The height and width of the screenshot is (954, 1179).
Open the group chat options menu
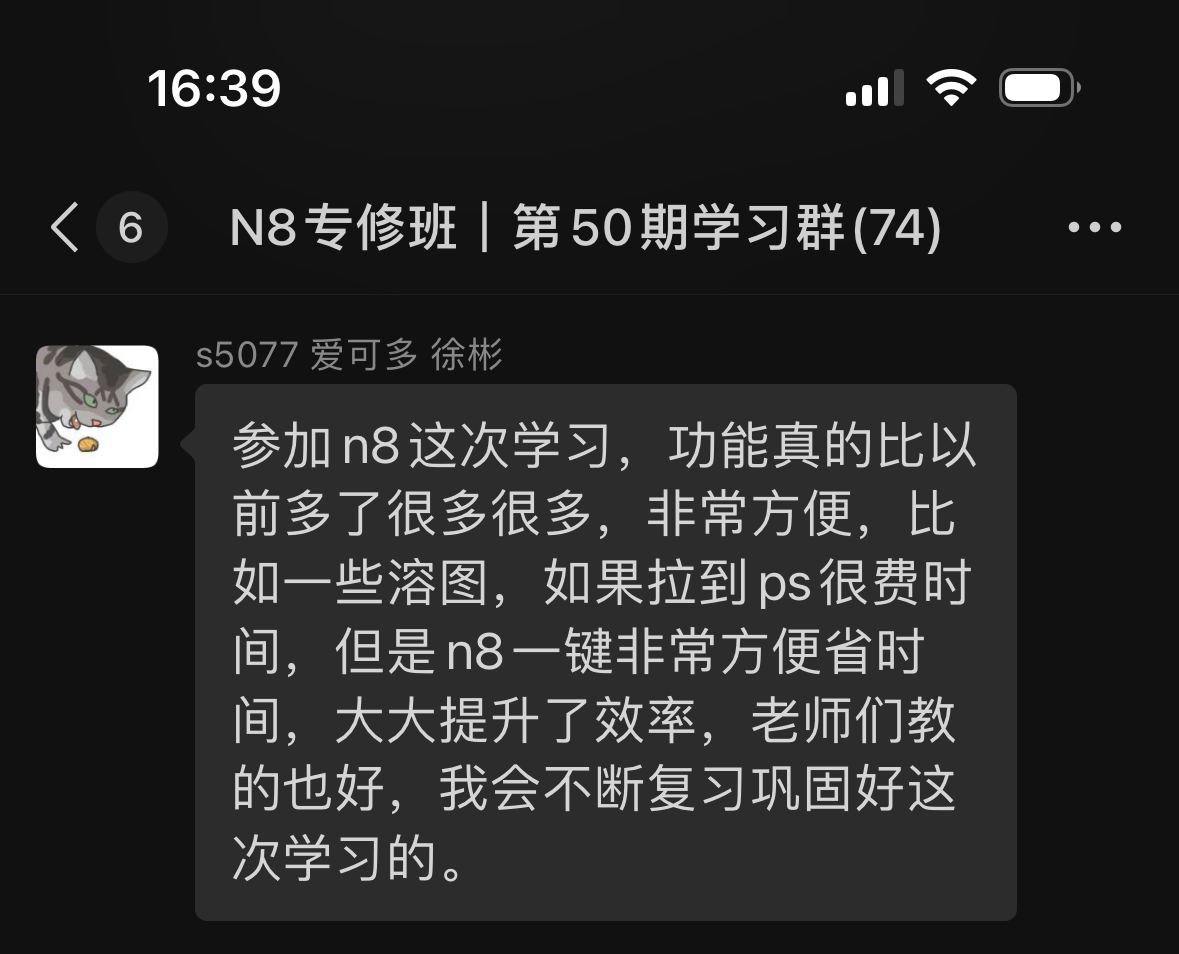1094,228
